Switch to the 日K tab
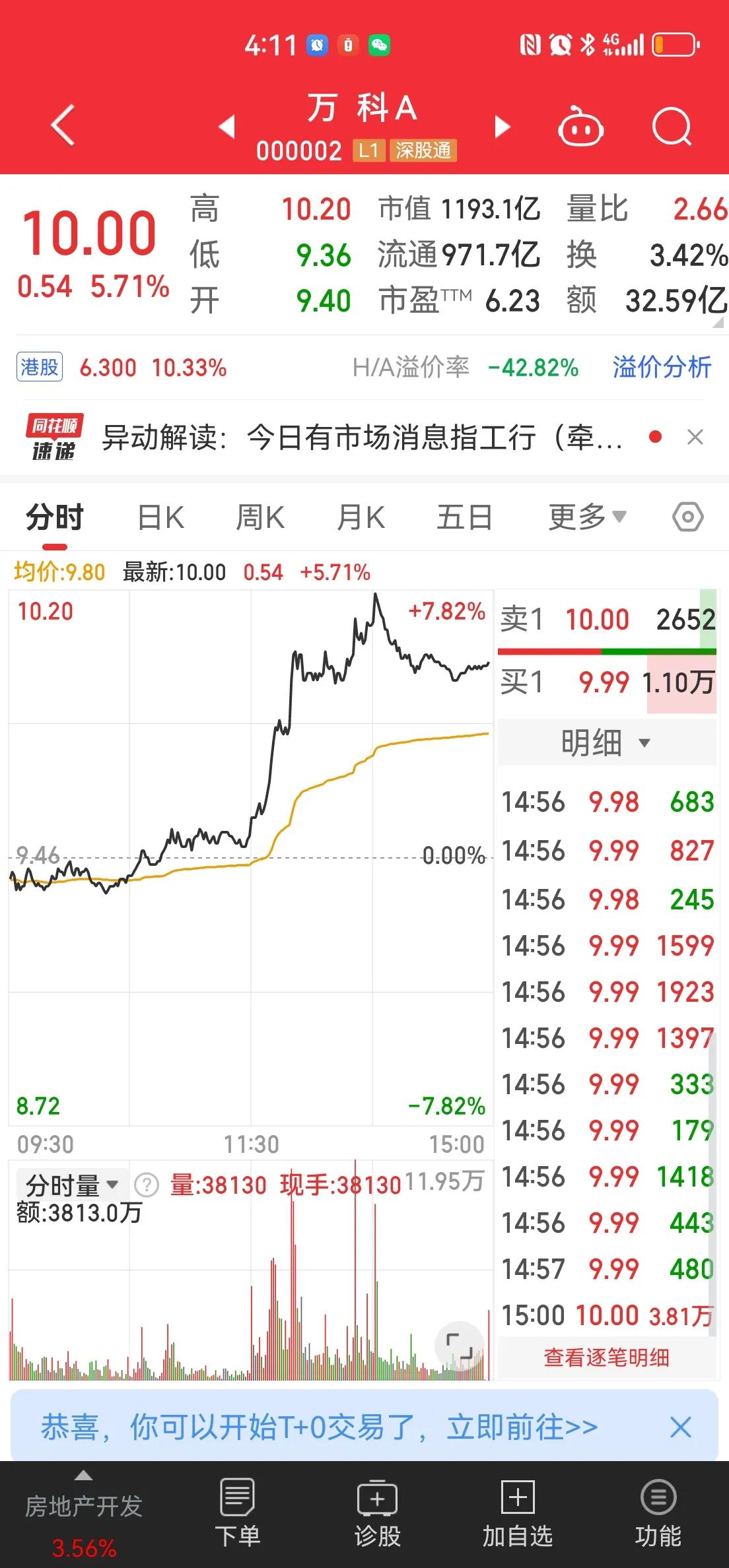 click(x=159, y=517)
